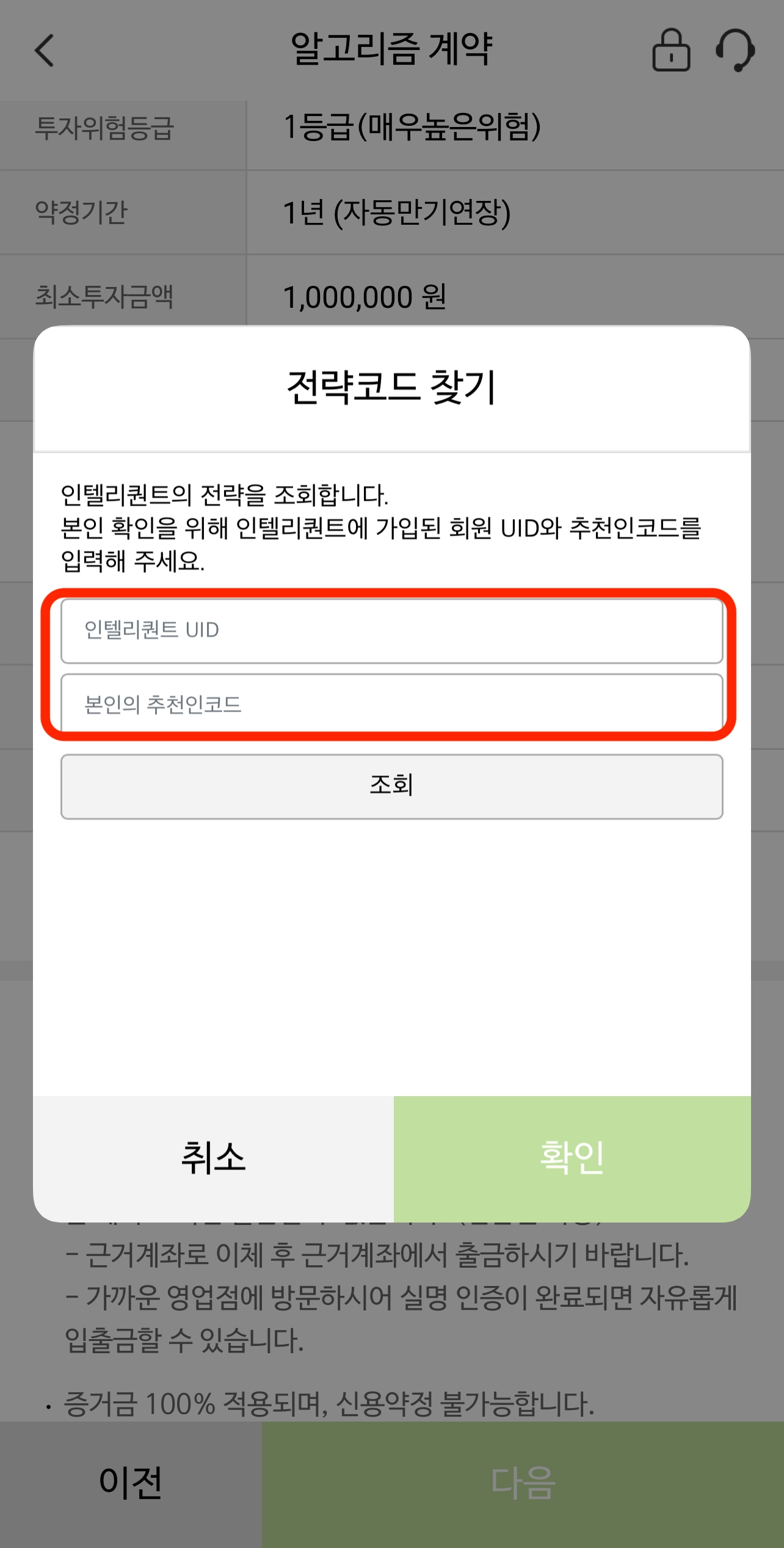Open customer support headset icon

click(735, 50)
